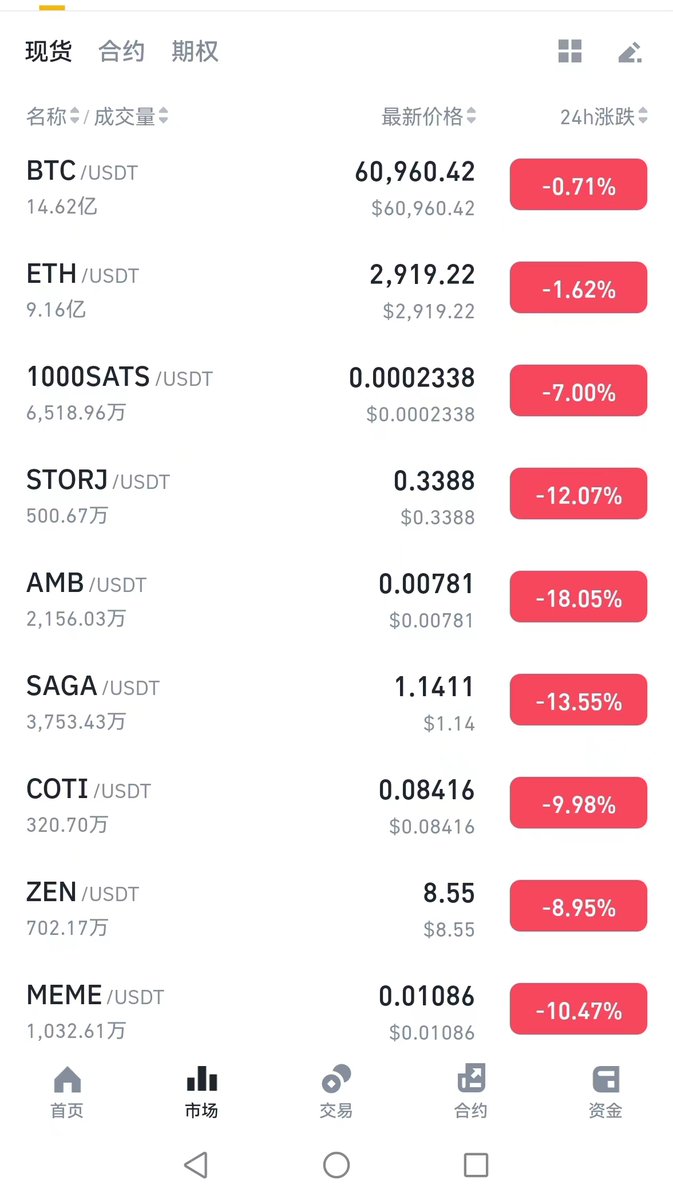
Task: Open the ETH/USDT trading pair
Action: (x=250, y=290)
